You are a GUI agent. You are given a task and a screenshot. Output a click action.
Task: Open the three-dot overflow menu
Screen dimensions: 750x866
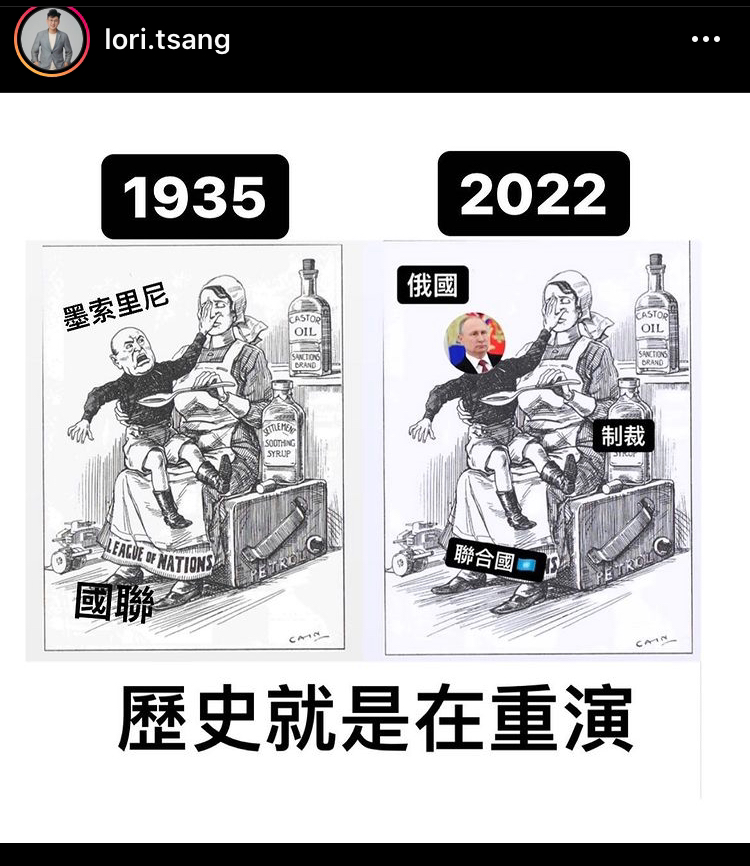point(705,40)
